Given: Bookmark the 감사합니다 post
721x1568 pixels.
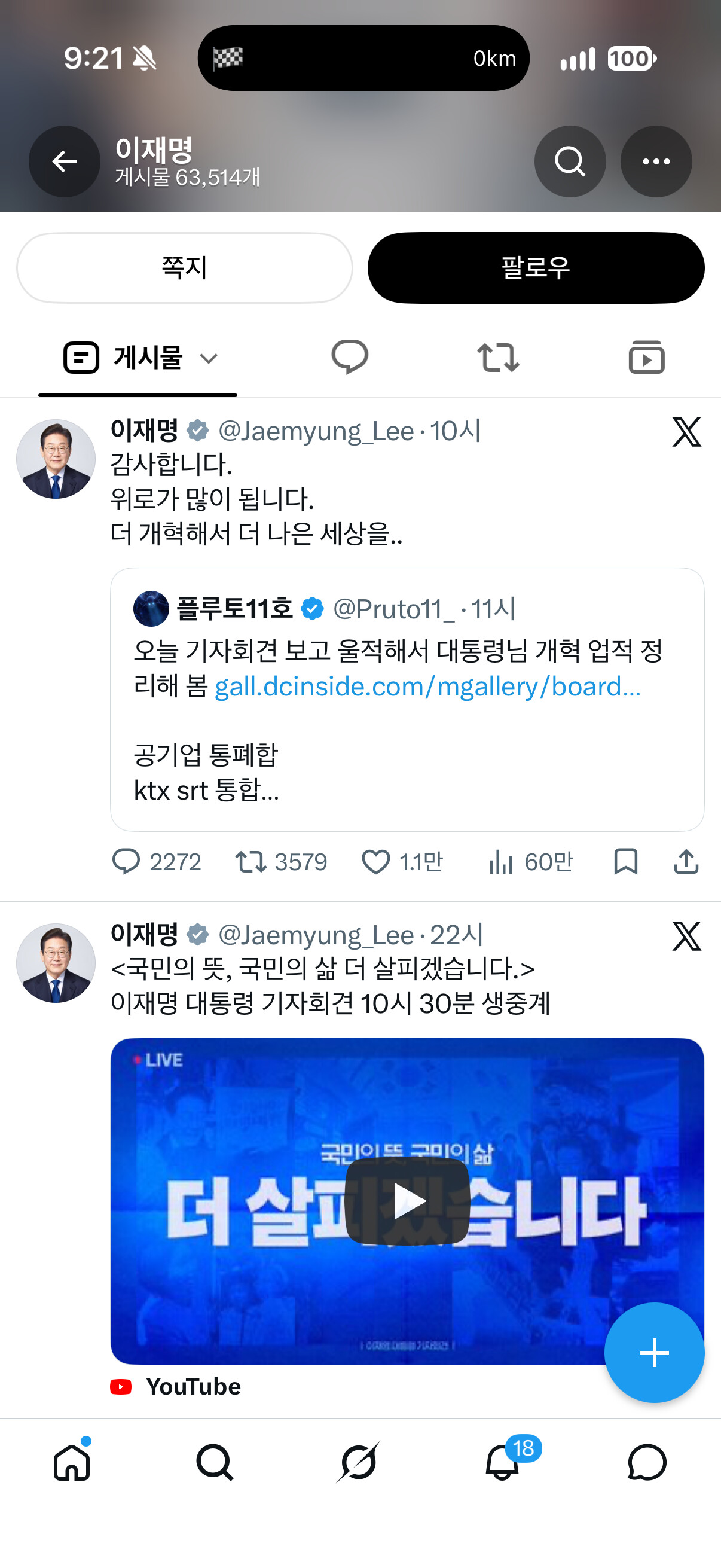Looking at the screenshot, I should click(x=625, y=861).
